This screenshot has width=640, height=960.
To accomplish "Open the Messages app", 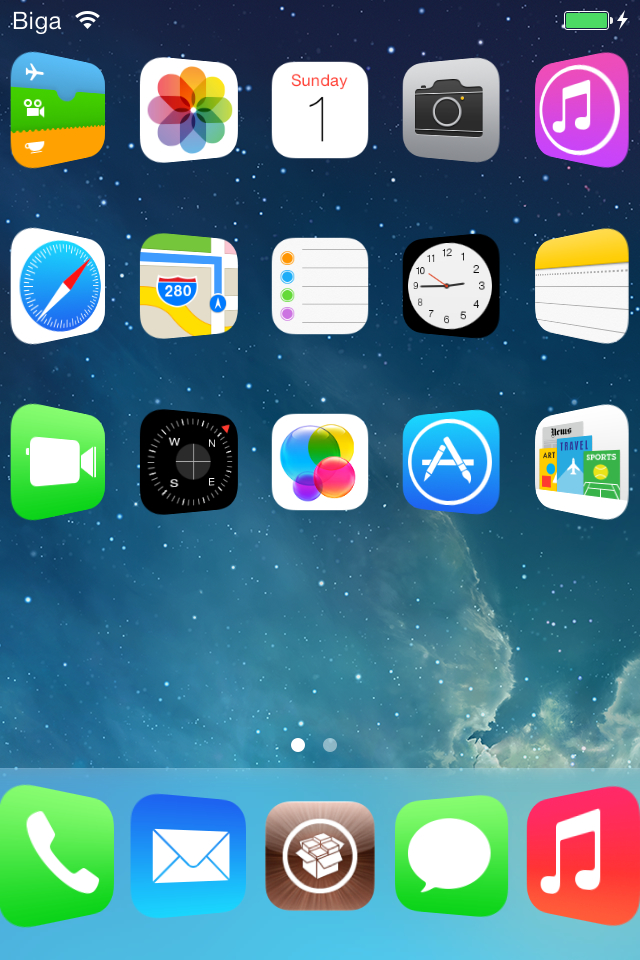I will tap(451, 856).
